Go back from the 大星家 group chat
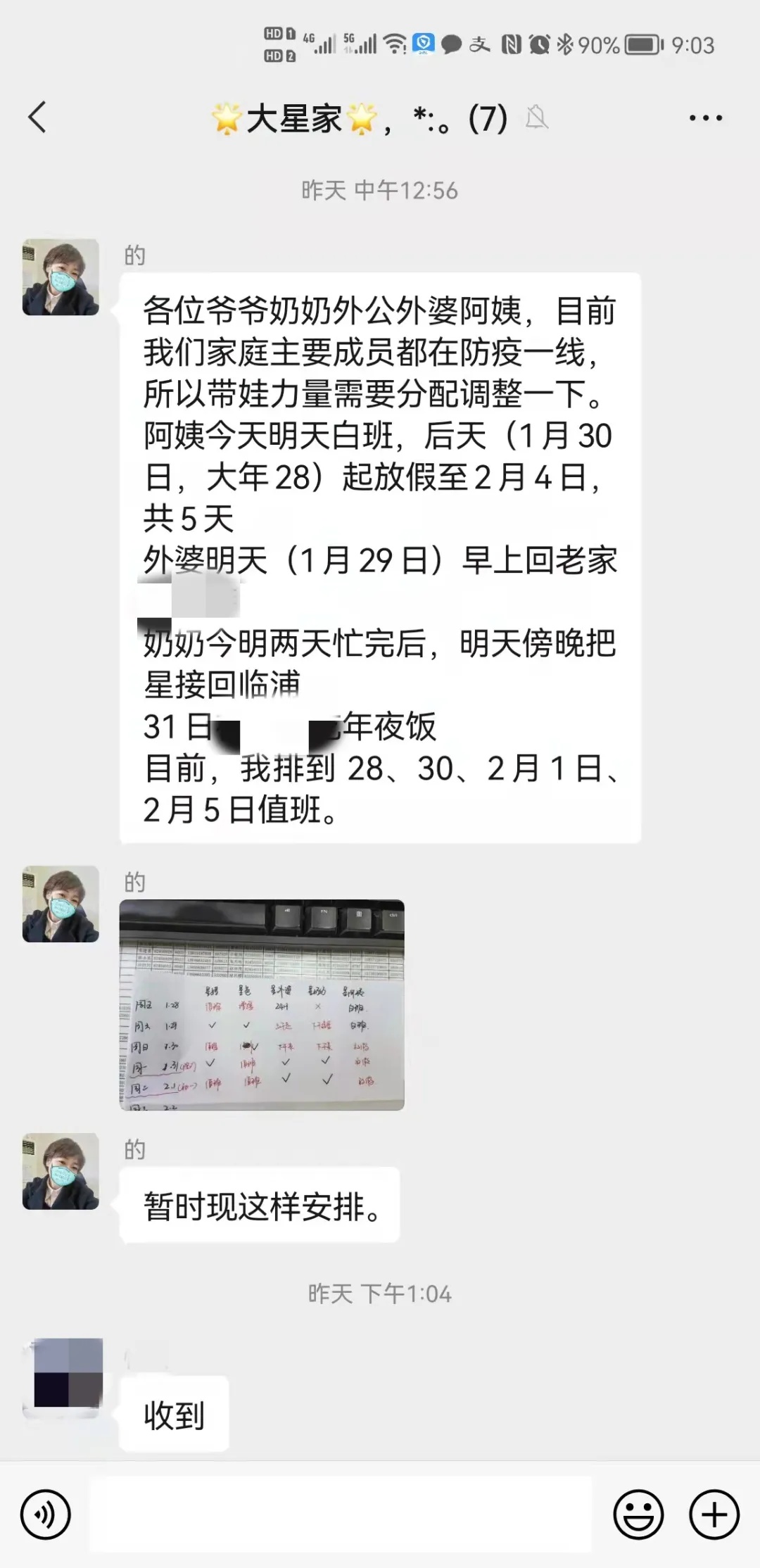The width and height of the screenshot is (760, 1568). click(x=38, y=117)
